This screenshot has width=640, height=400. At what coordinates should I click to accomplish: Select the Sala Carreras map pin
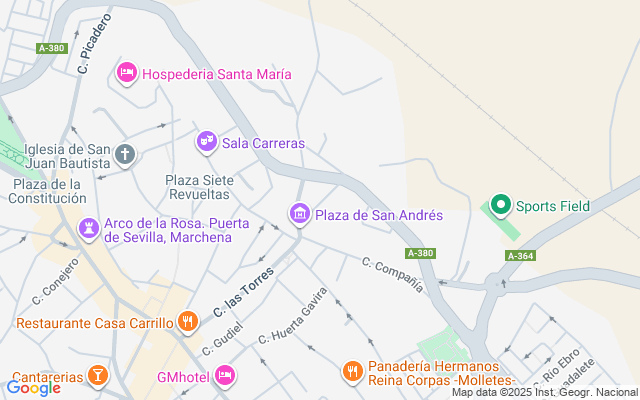pos(207,143)
